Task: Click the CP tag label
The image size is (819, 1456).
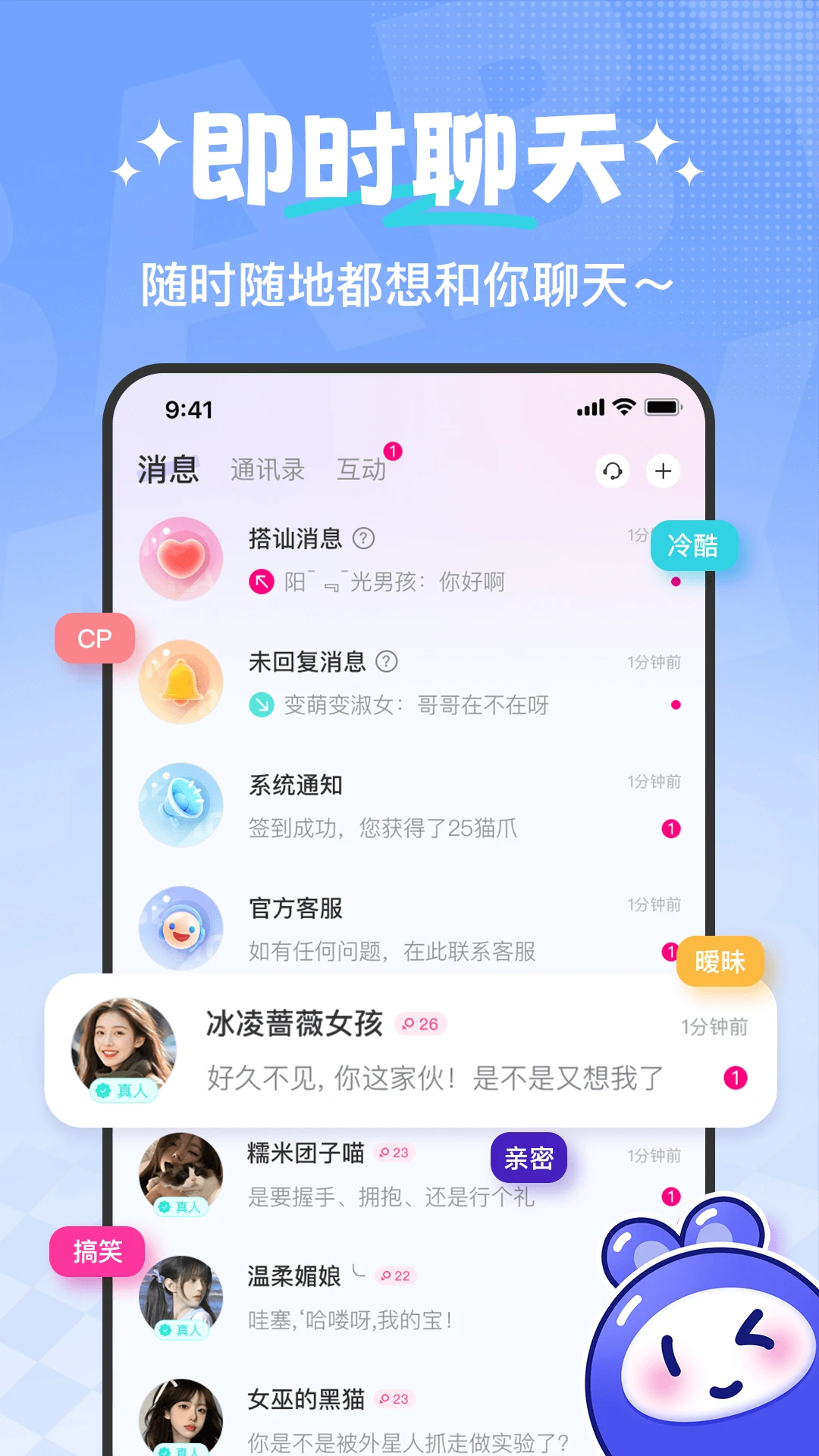Action: pos(94,638)
